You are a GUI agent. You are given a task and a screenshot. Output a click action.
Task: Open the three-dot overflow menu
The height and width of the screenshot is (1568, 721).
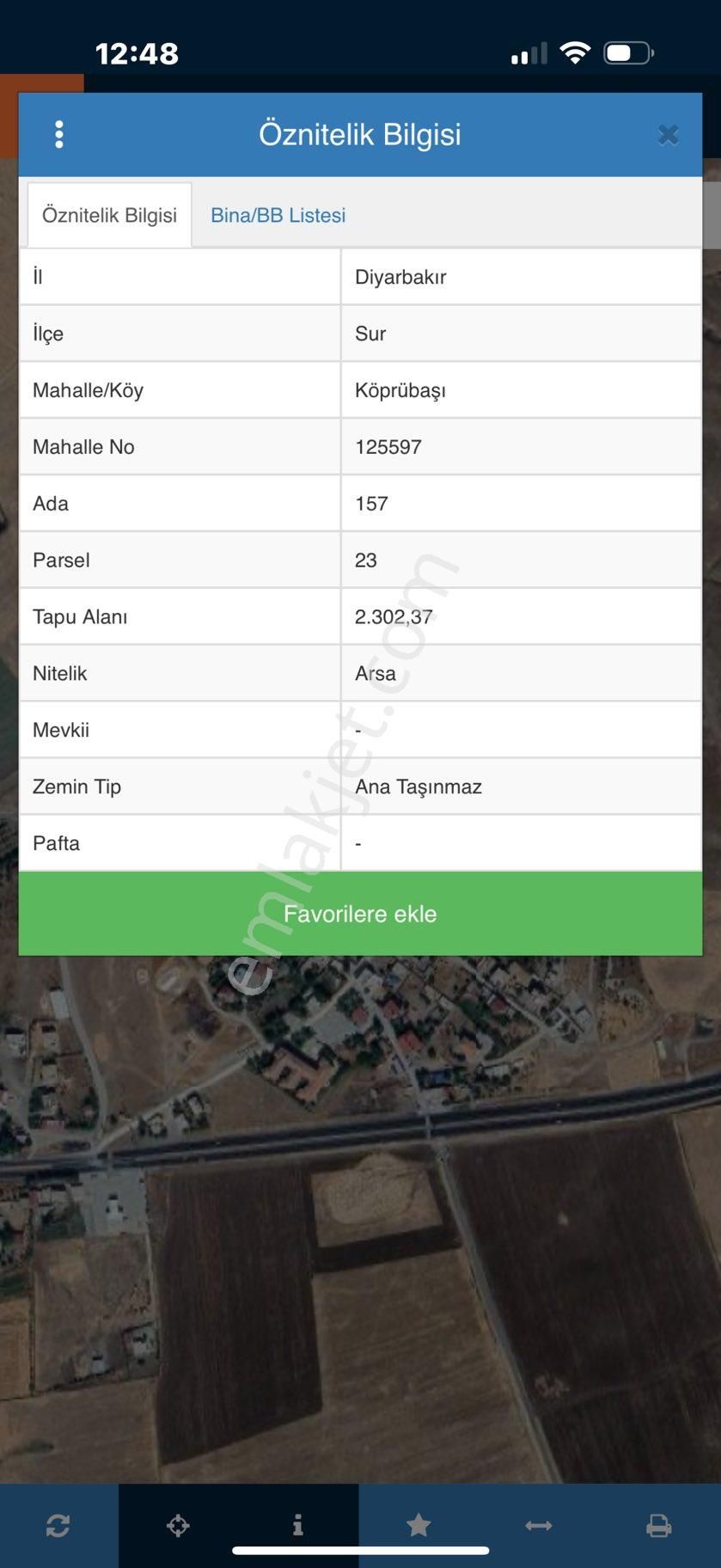[x=58, y=134]
